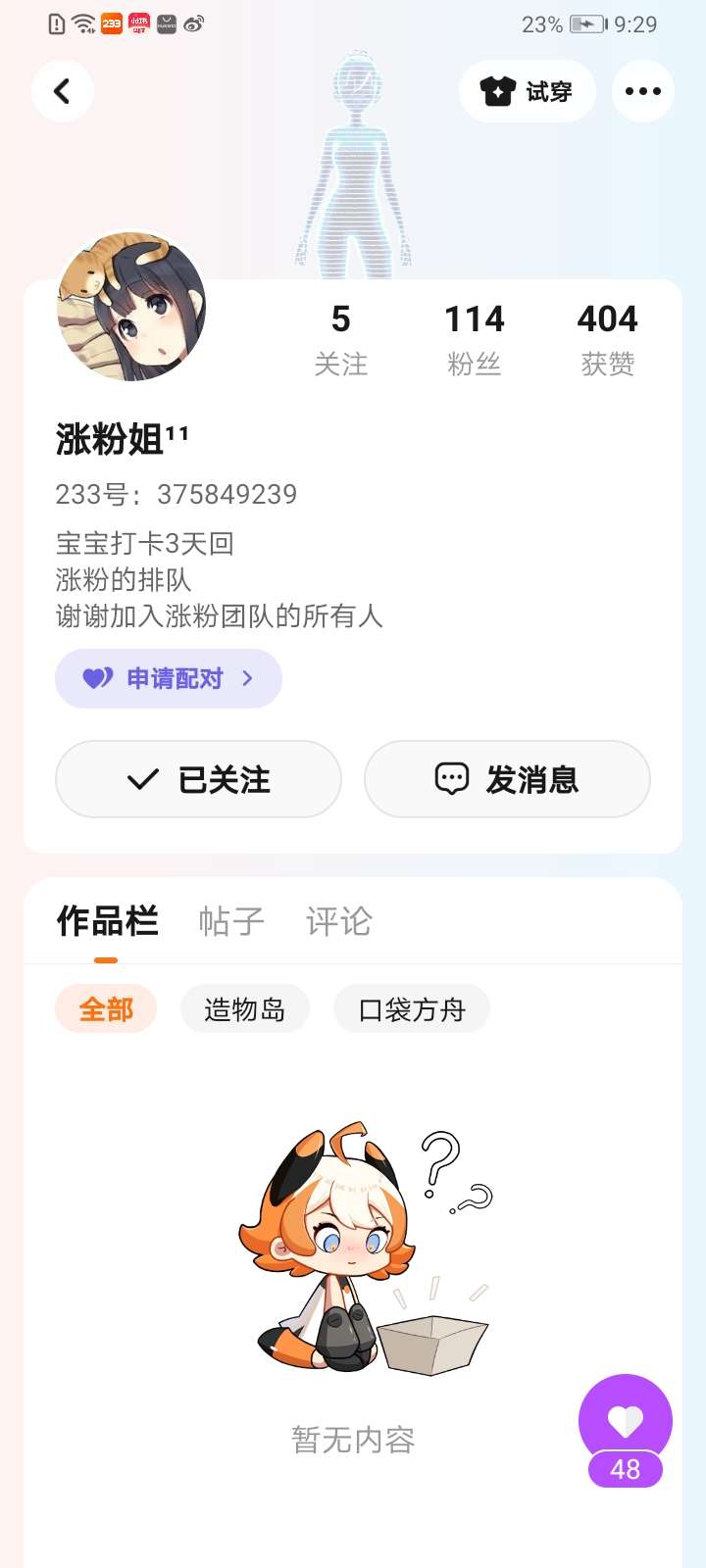Switch to the 帖子 tab
Image resolution: width=706 pixels, height=1568 pixels.
coord(231,921)
